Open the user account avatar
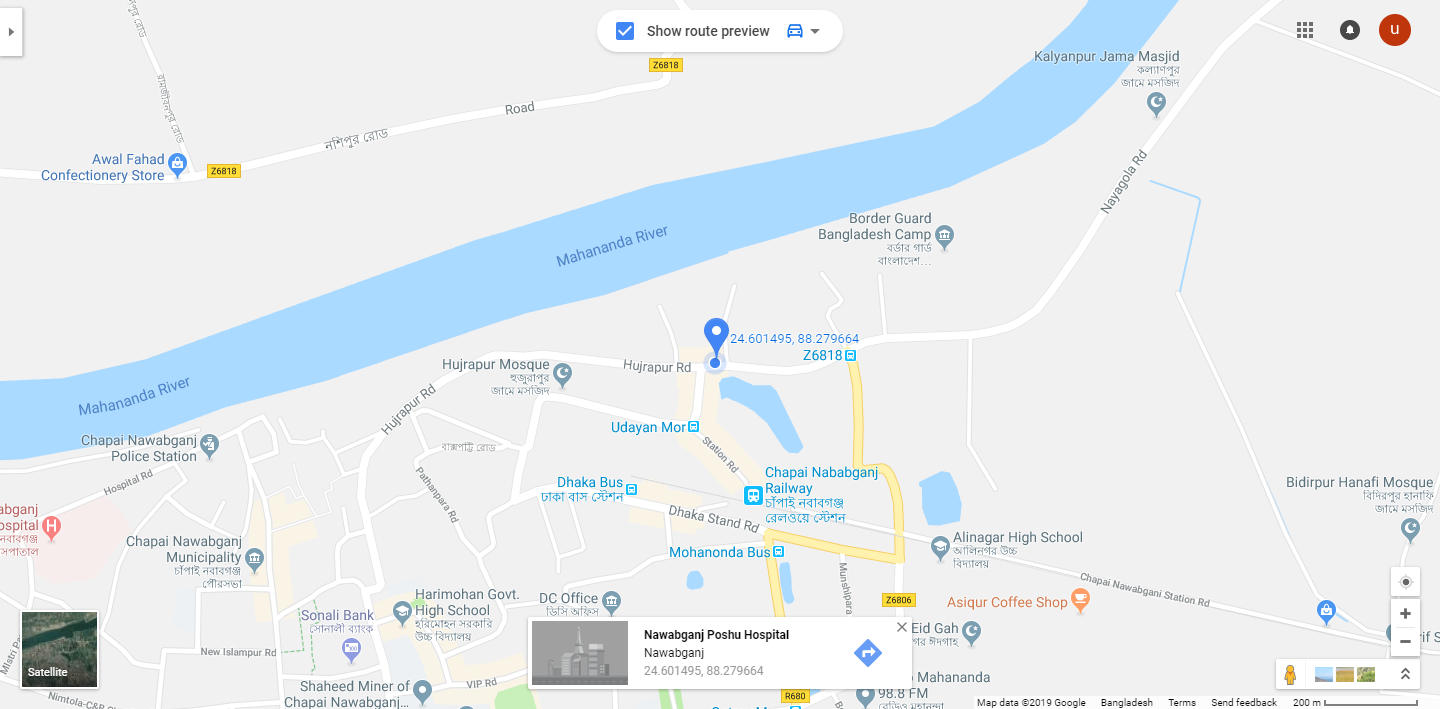This screenshot has height=709, width=1440. [x=1394, y=30]
